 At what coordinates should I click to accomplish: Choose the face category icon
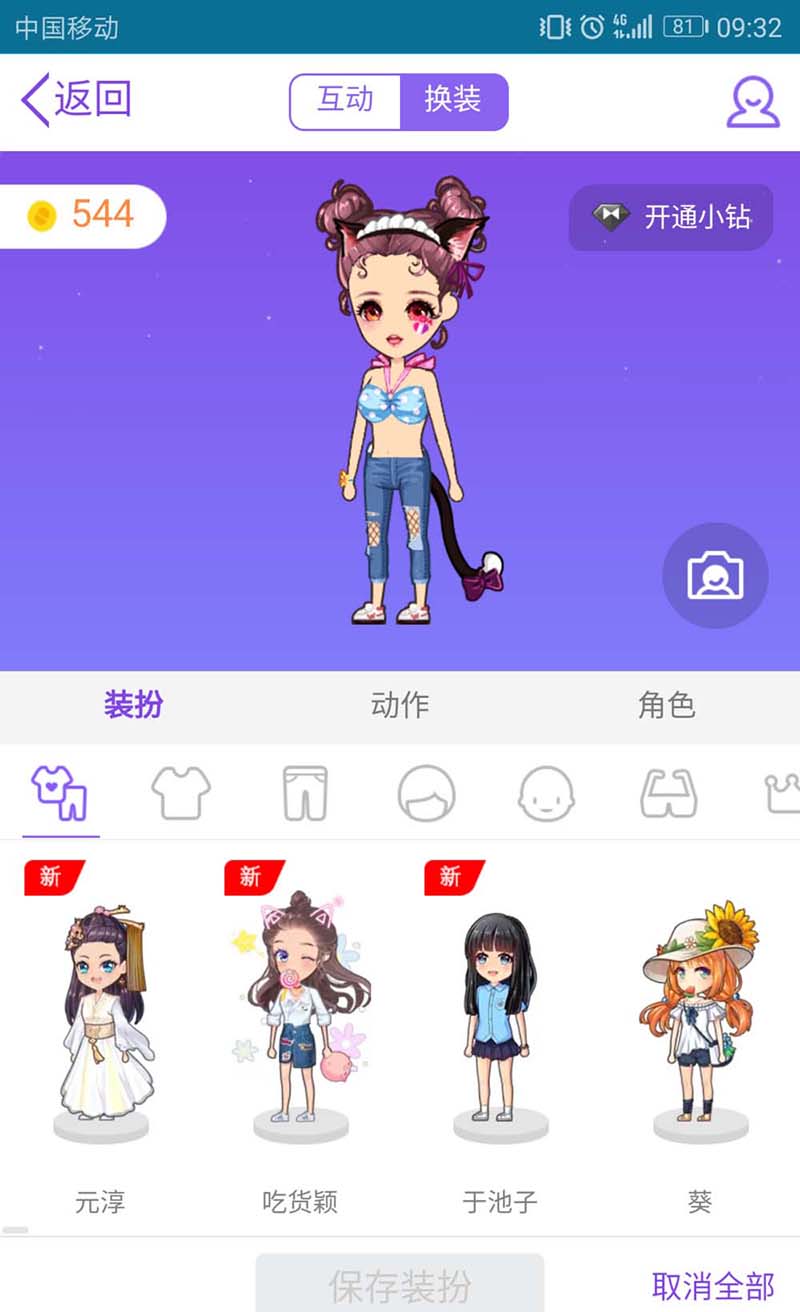tap(547, 794)
